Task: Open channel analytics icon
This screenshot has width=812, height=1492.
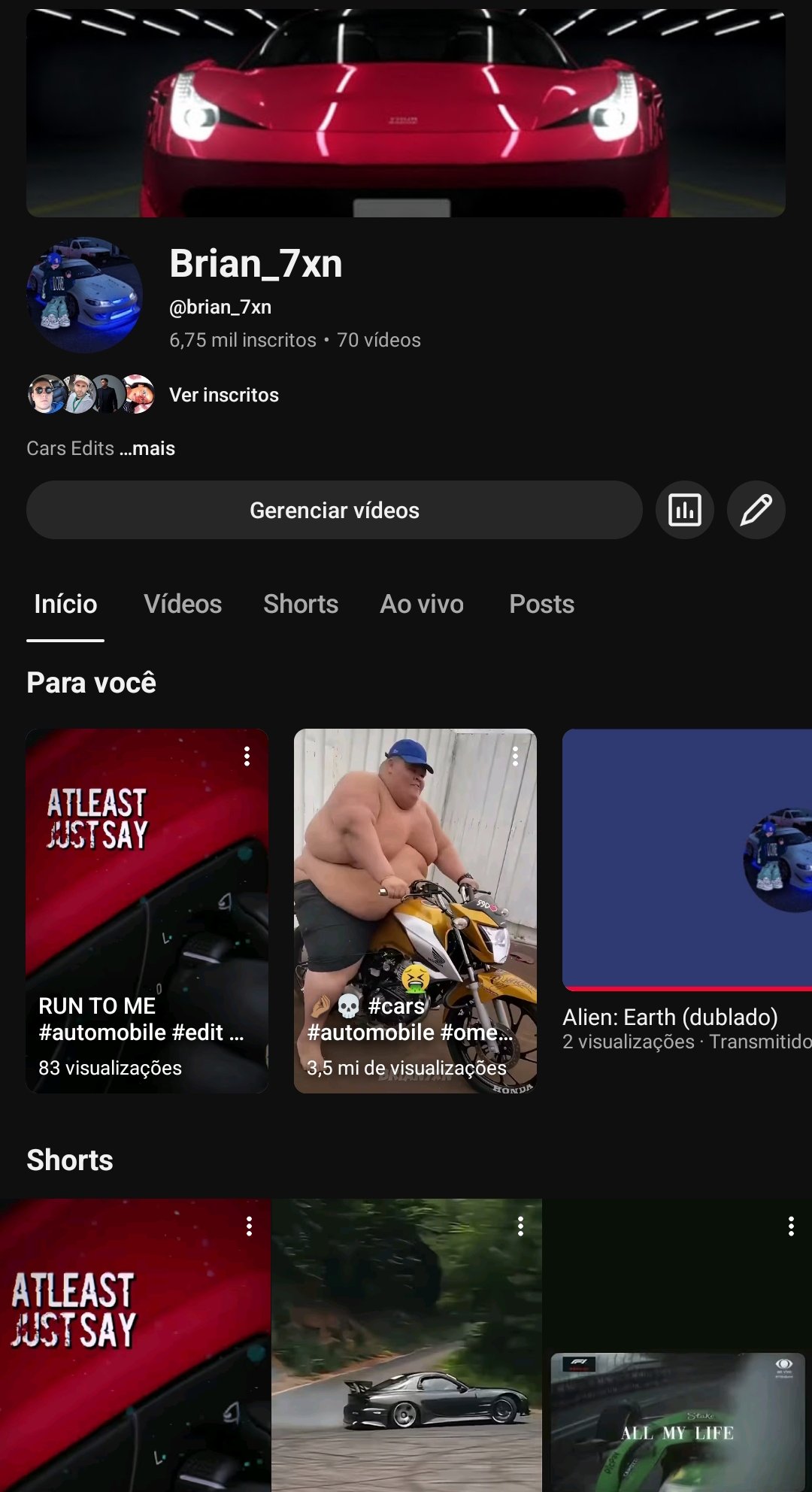Action: [684, 511]
